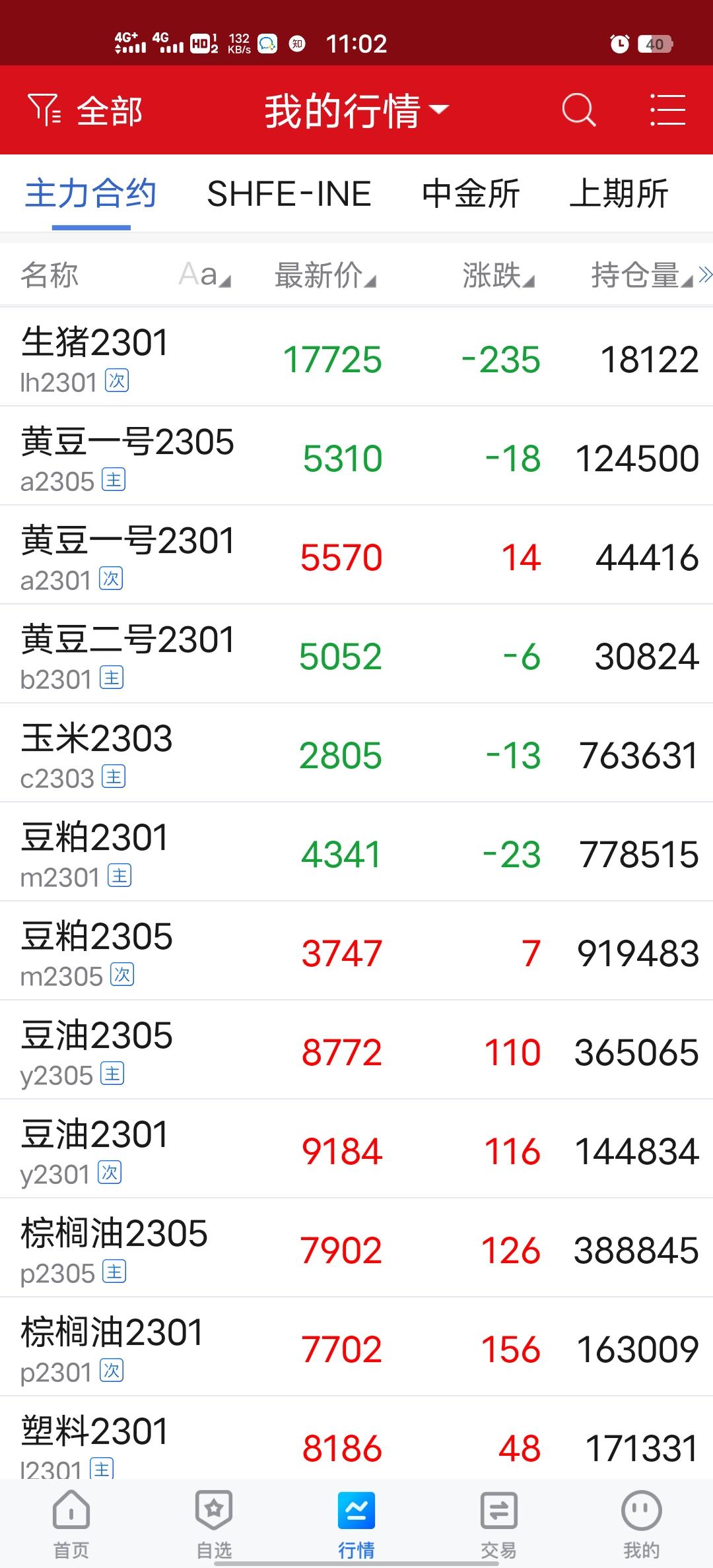Switch to the SHFE-INE tab
713x1568 pixels.
(289, 194)
